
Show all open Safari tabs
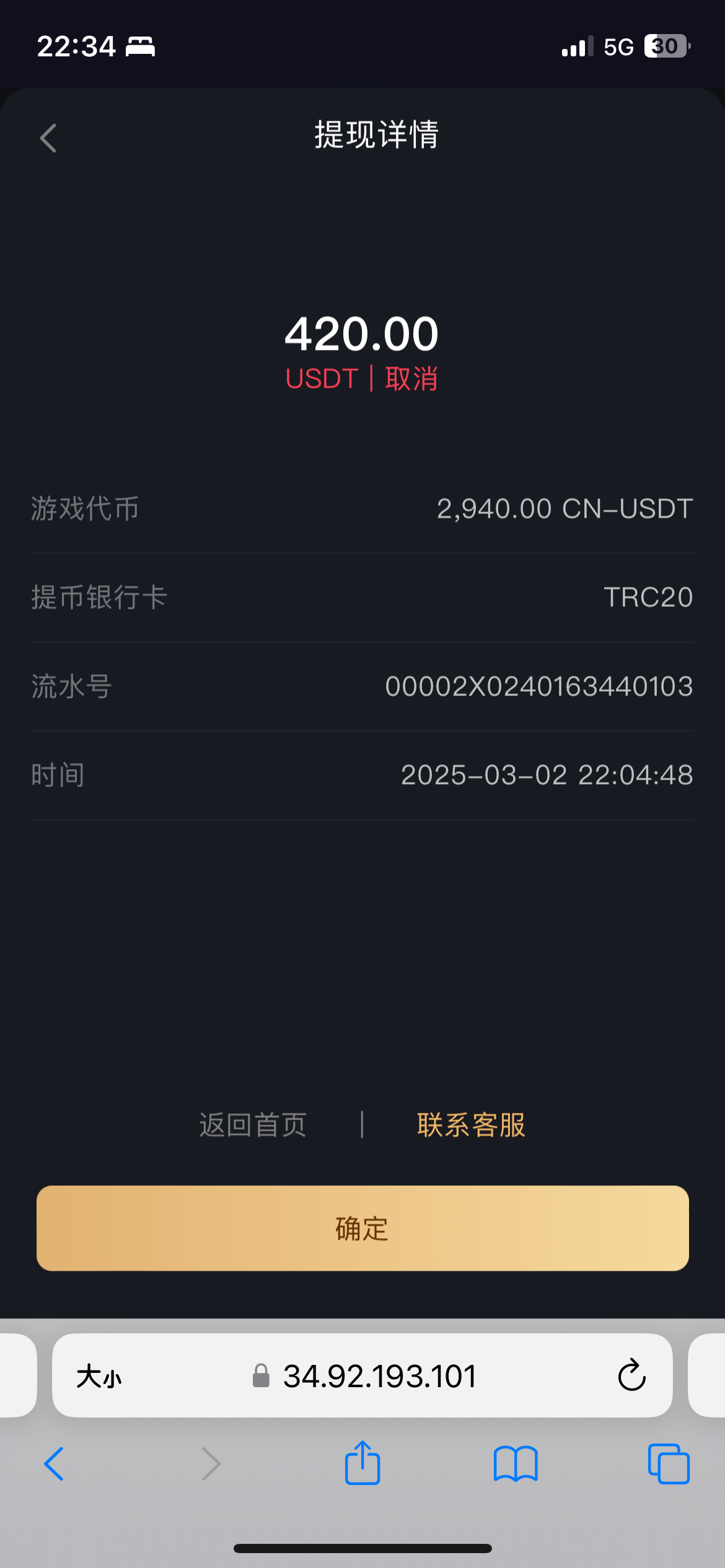click(x=669, y=1464)
